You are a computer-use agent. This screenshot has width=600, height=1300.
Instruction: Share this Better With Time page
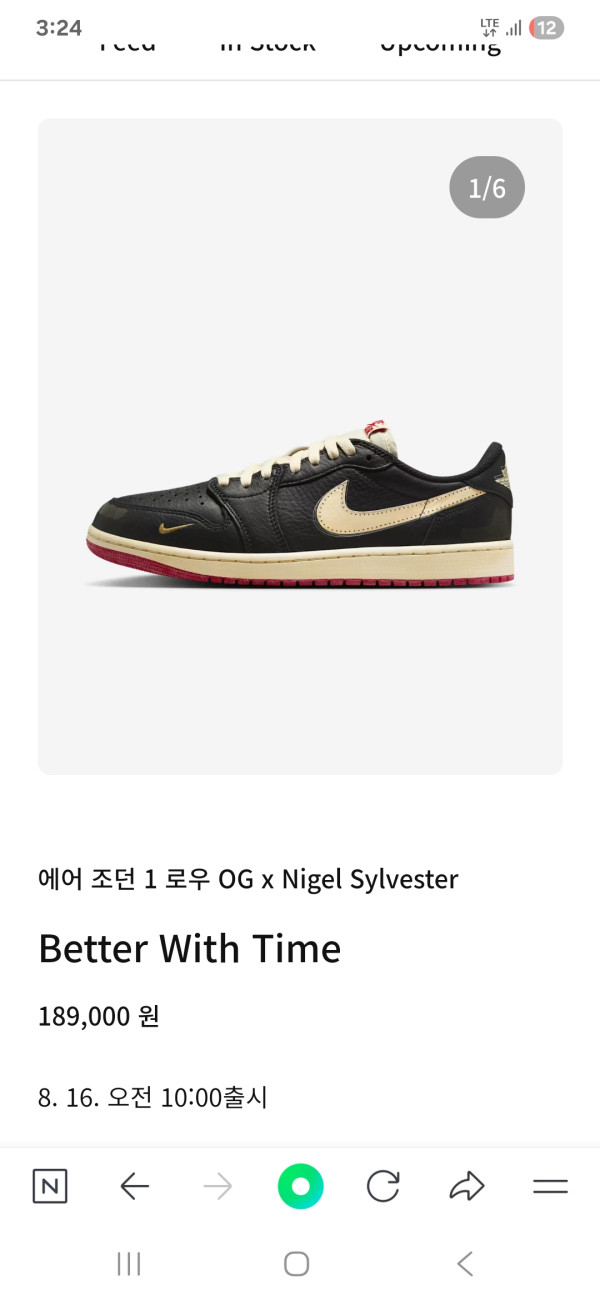466,1187
